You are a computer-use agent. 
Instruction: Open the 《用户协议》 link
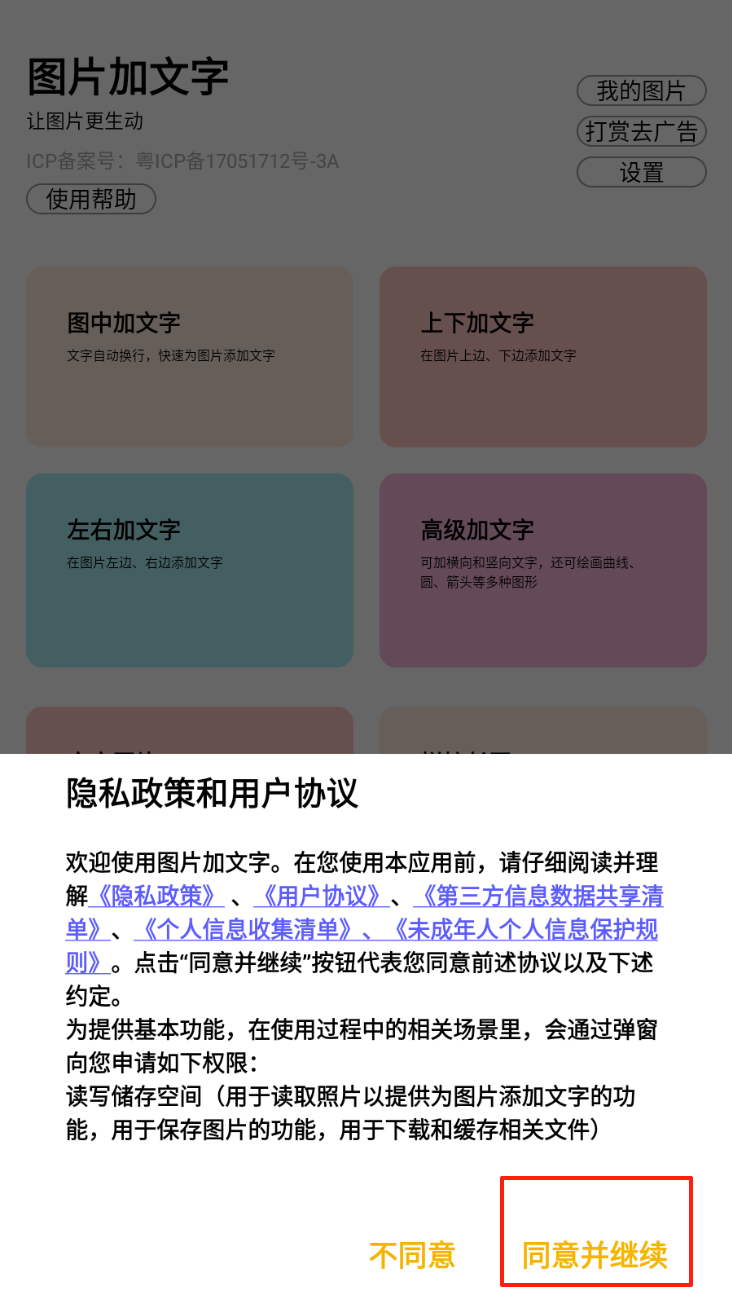pyautogui.click(x=316, y=895)
